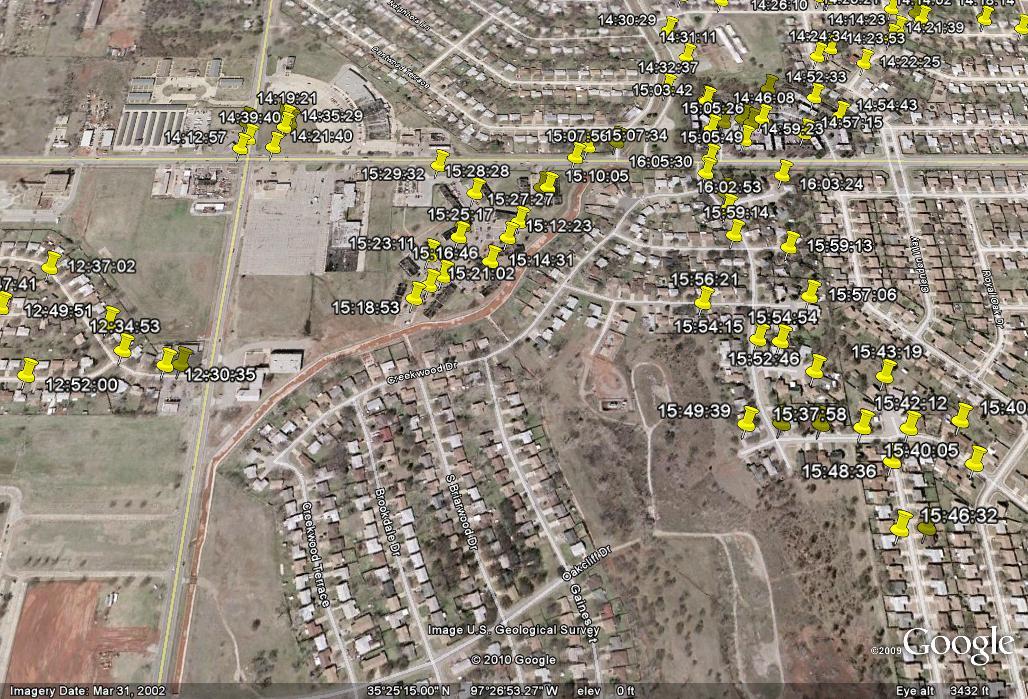Select the 12:52:00 placemark pin

coord(28,369)
